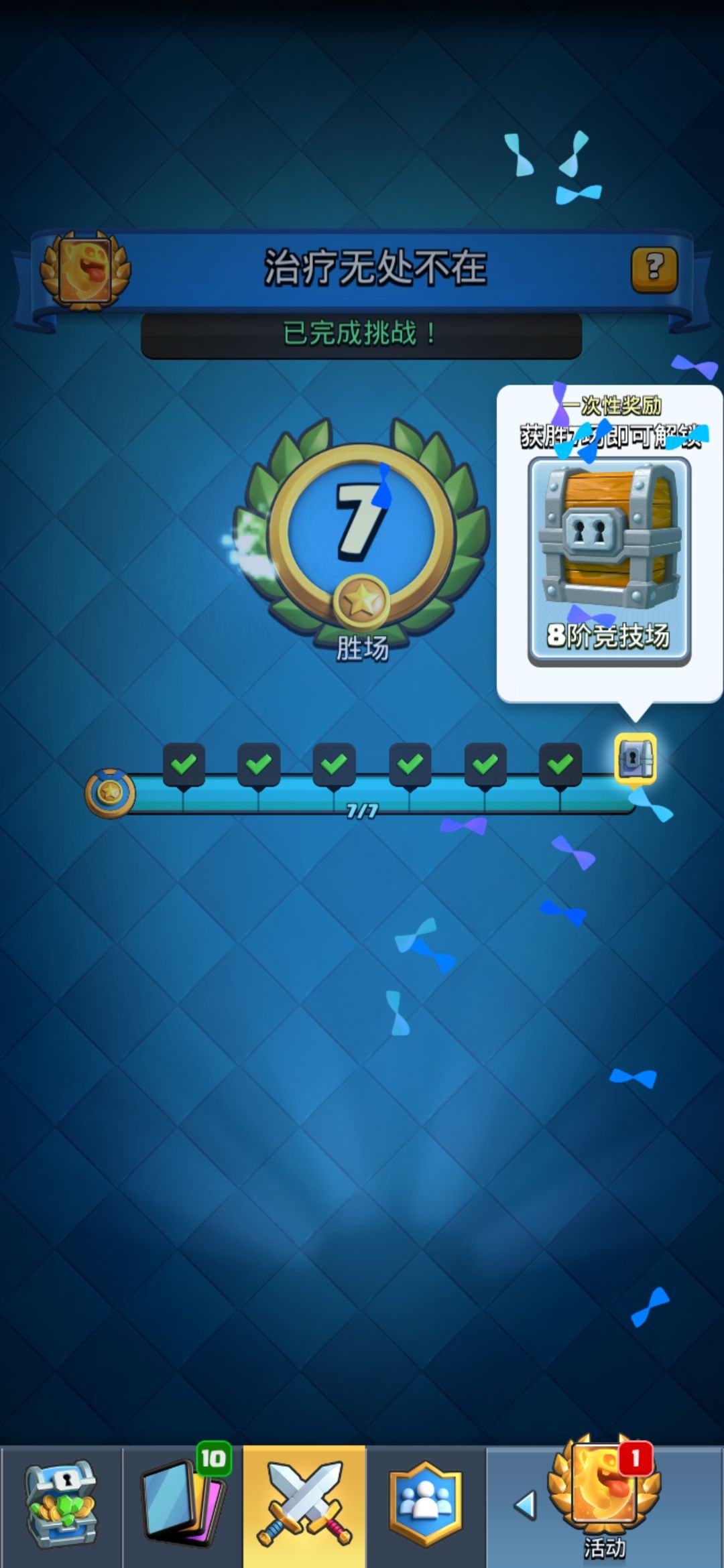Screen dimensions: 724x1568
Task: Open the clan social tab
Action: pos(426,1505)
